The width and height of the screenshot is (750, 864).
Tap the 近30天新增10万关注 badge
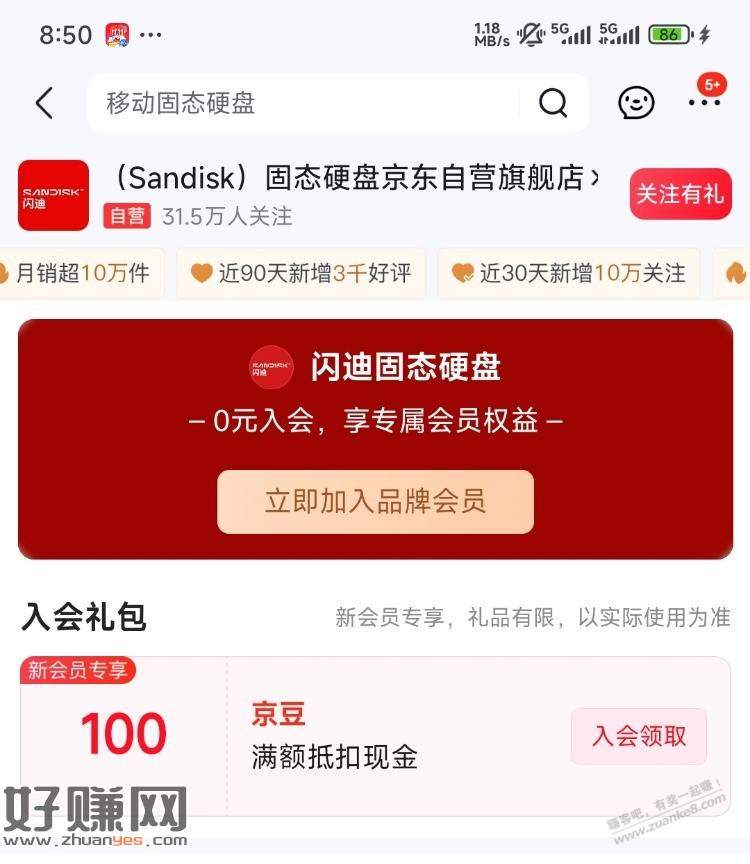[568, 272]
